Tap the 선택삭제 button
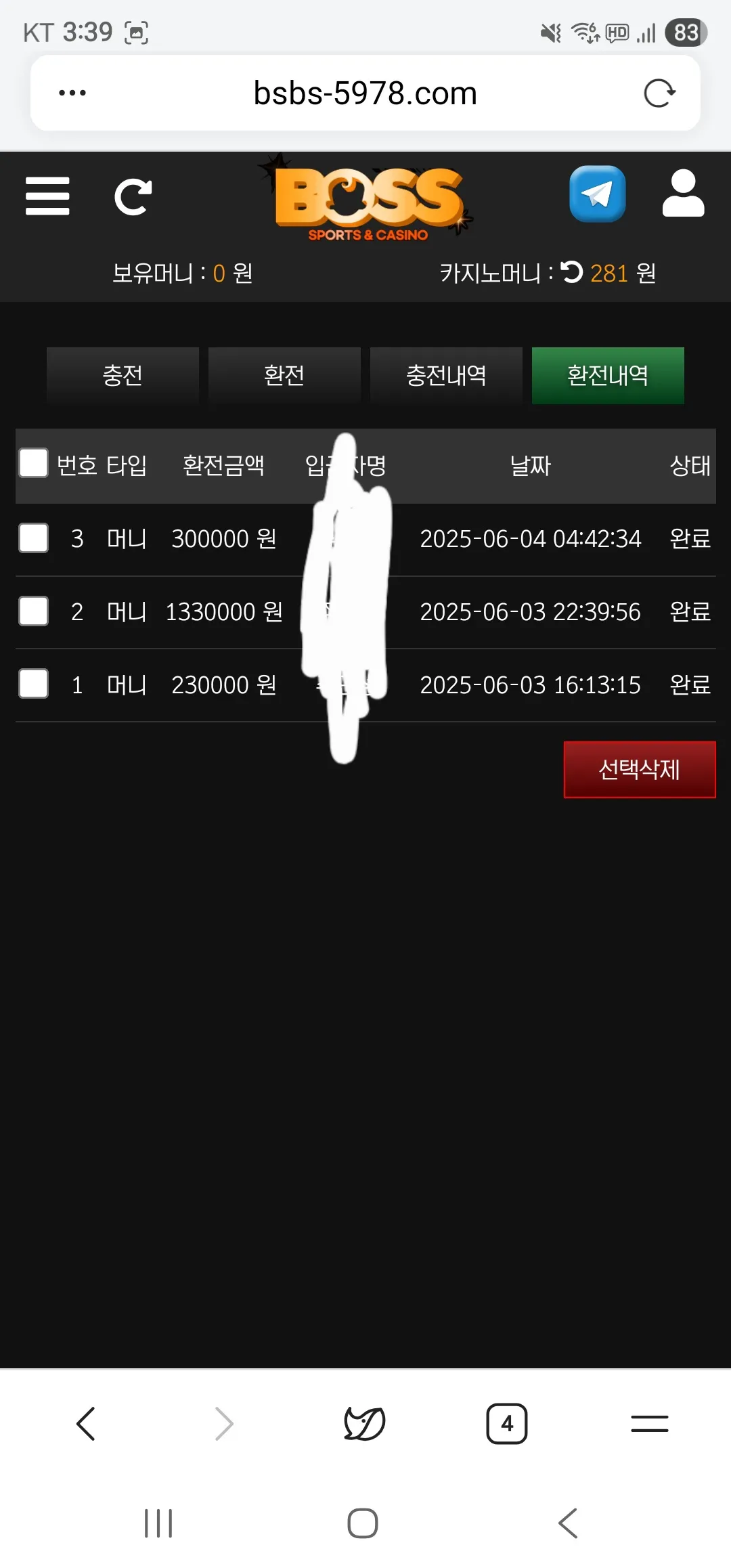The width and height of the screenshot is (731, 1568). [640, 770]
